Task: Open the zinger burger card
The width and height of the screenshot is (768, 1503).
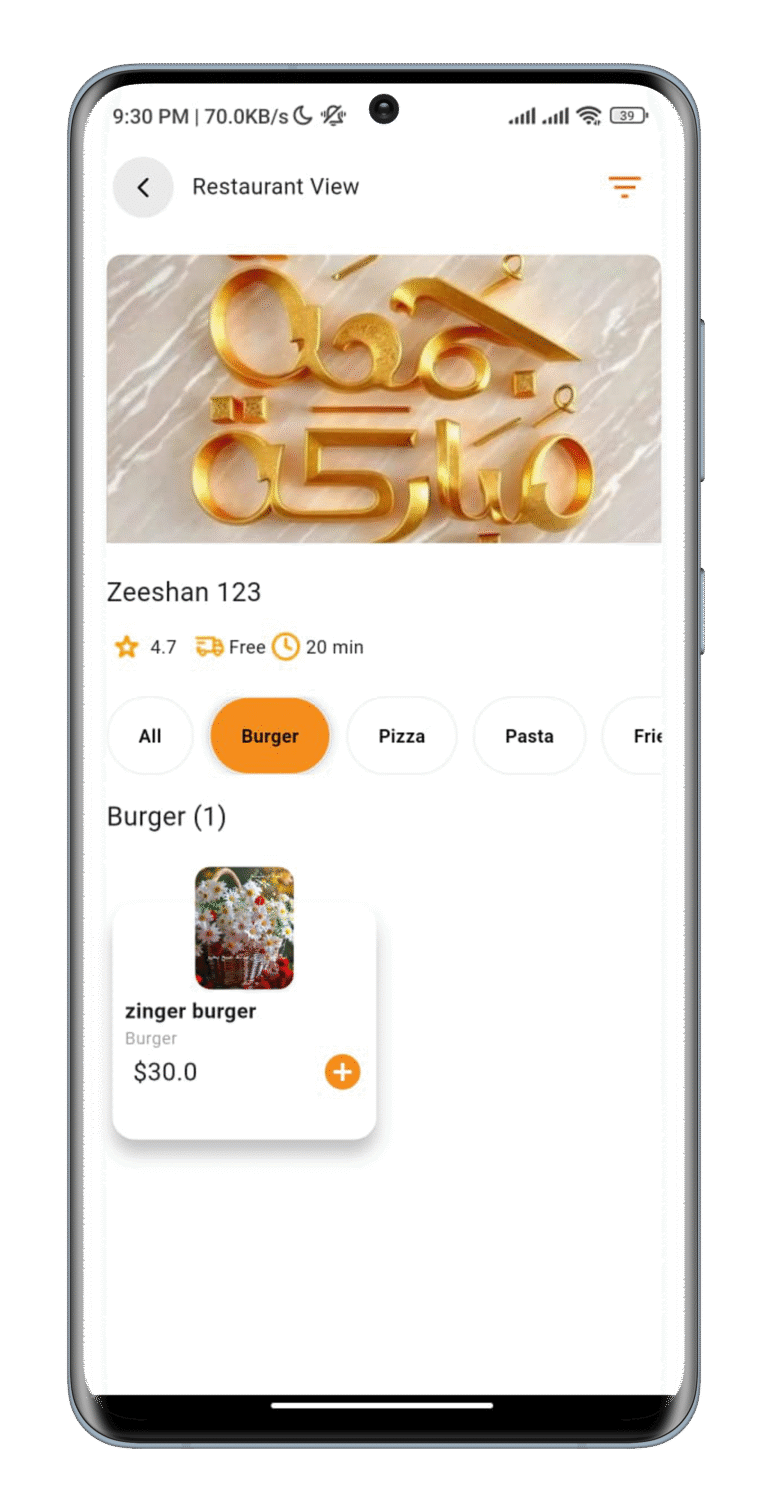Action: click(x=243, y=1011)
